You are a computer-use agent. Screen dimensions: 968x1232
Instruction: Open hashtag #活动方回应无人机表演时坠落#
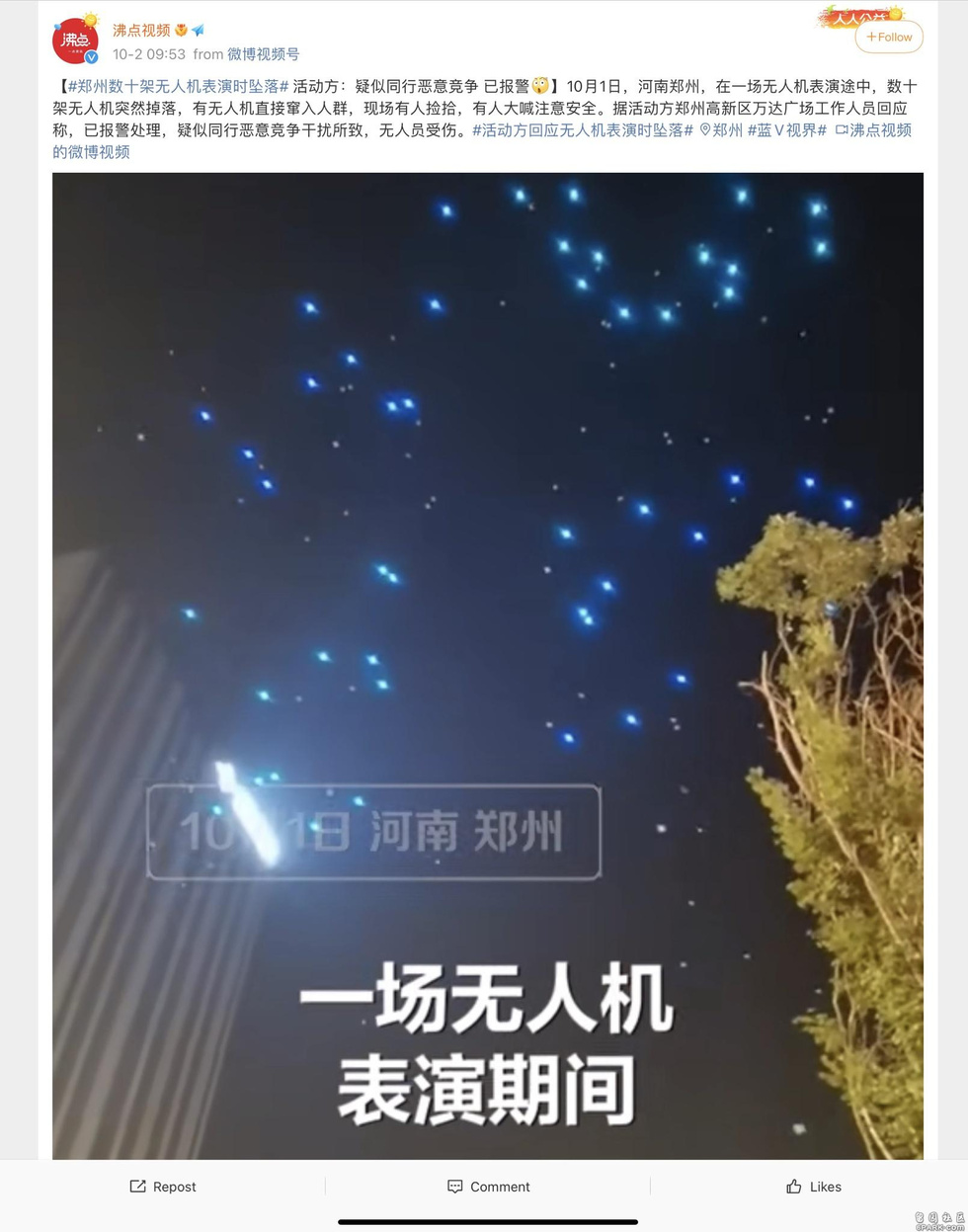(583, 130)
